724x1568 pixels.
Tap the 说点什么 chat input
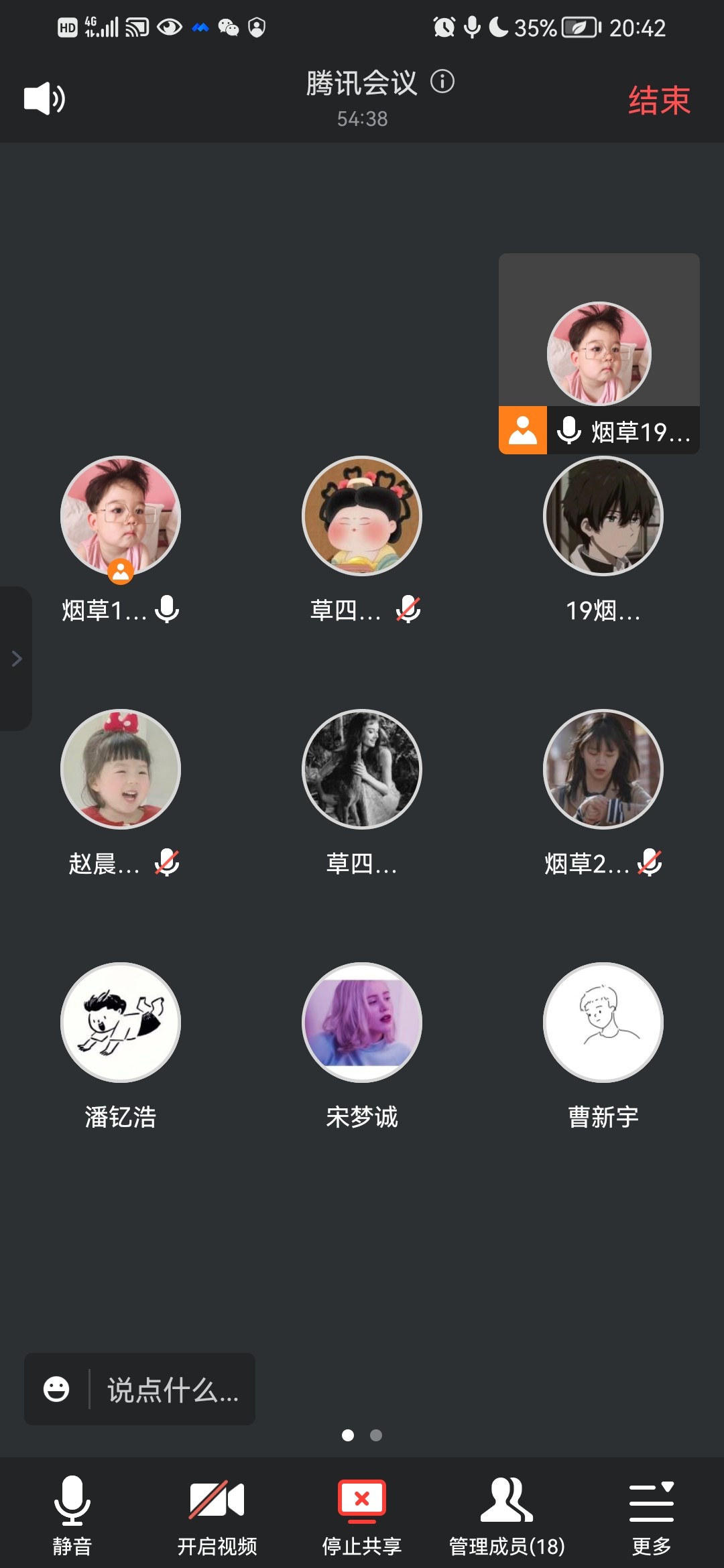pos(172,1390)
